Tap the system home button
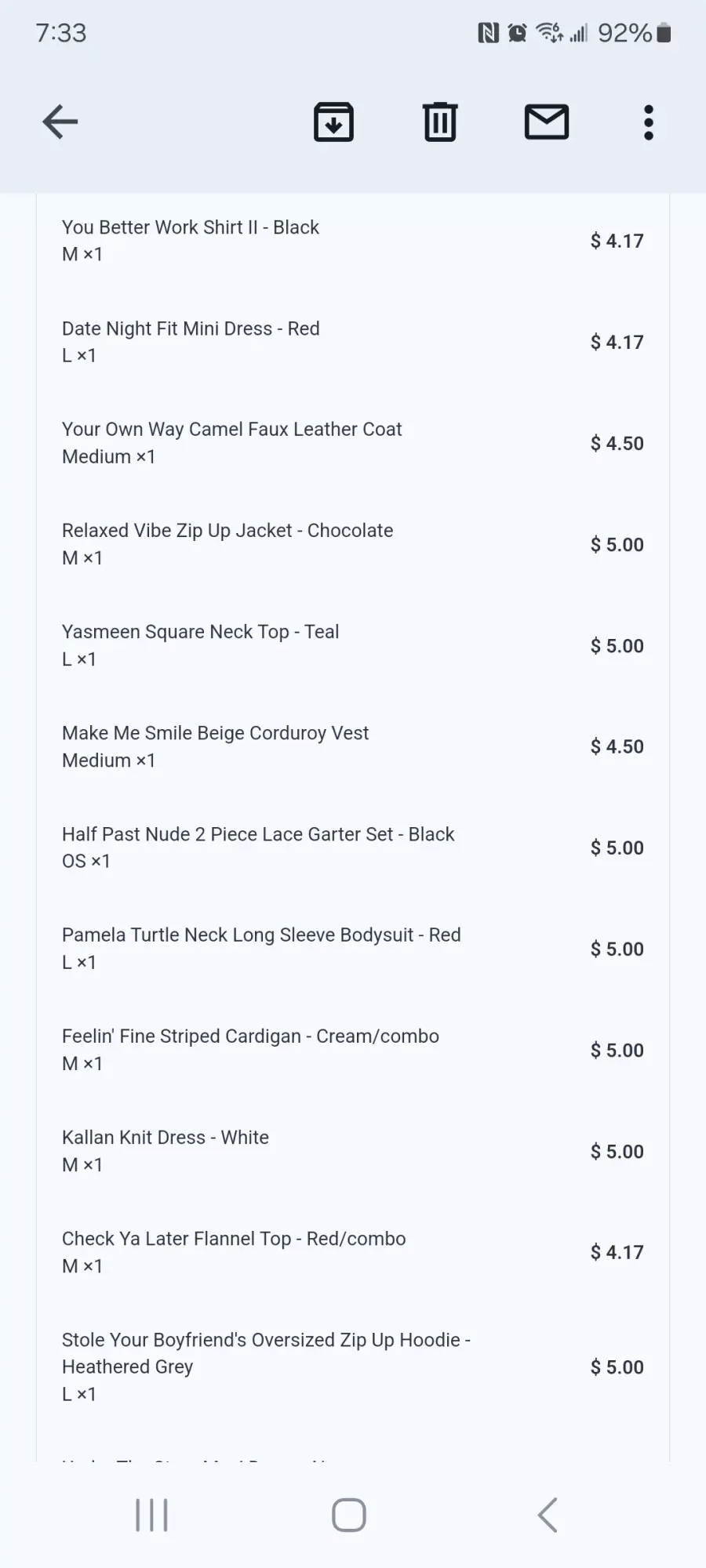The image size is (706, 1568). coord(349,1515)
